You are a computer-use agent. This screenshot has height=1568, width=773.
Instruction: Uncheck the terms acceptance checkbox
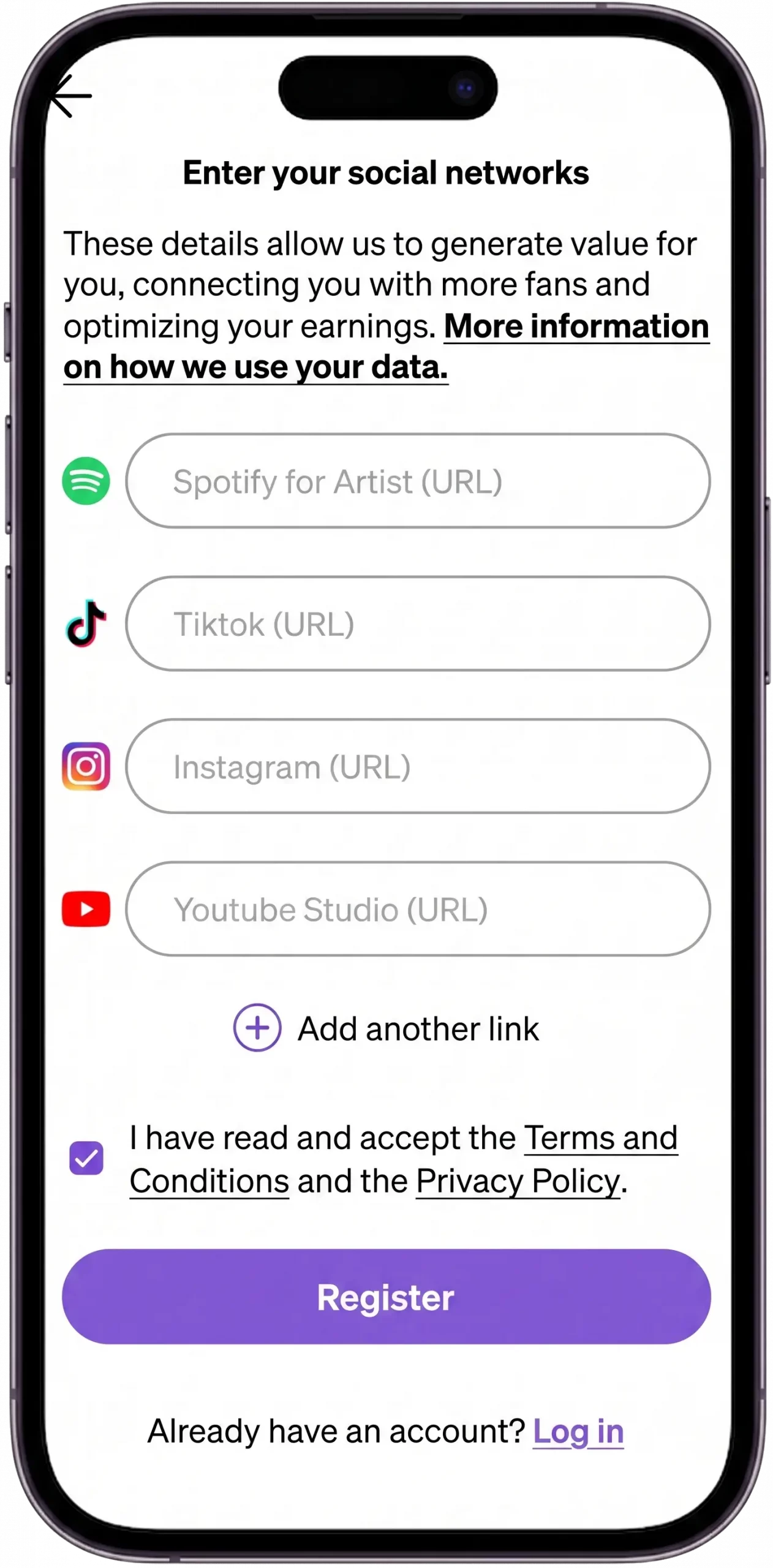click(x=86, y=1158)
